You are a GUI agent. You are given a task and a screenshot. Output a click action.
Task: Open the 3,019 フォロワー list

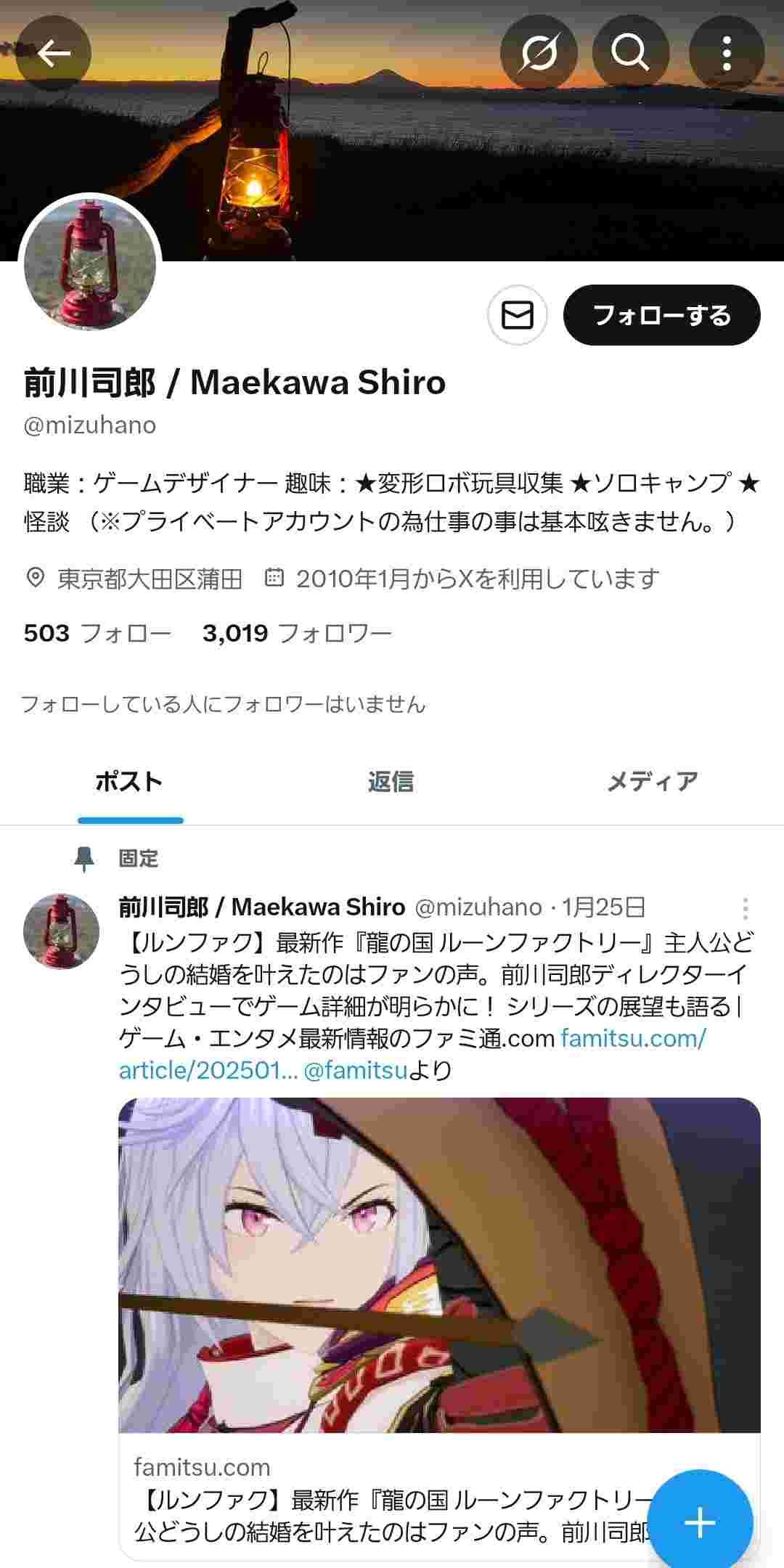[x=297, y=633]
